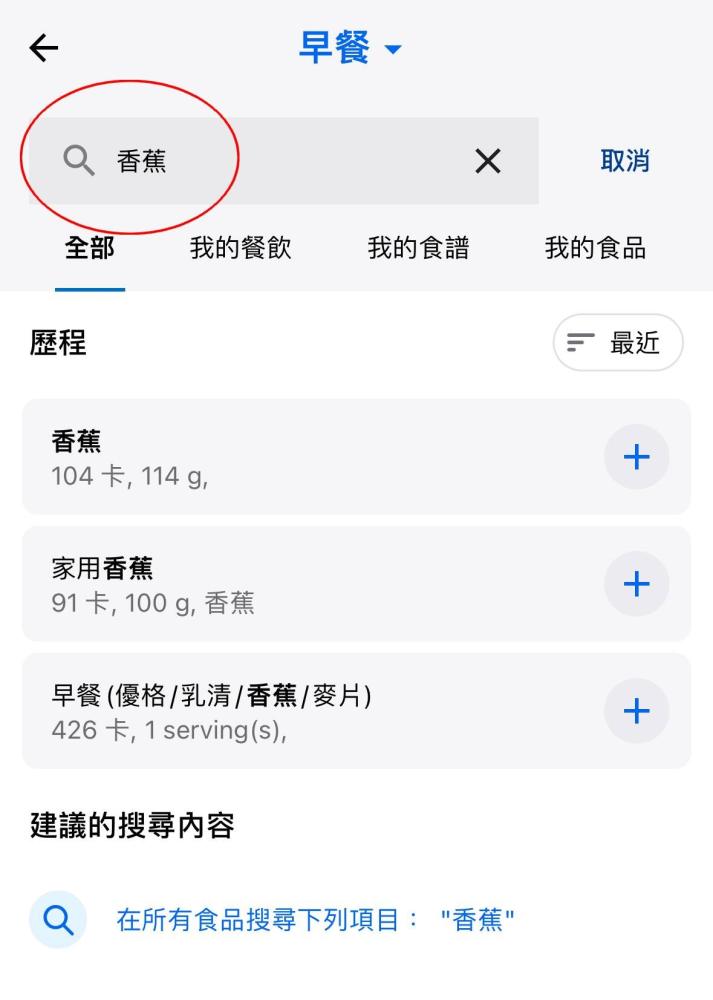The image size is (713, 1000).
Task: Open the 最近 sort option
Action: tap(618, 343)
